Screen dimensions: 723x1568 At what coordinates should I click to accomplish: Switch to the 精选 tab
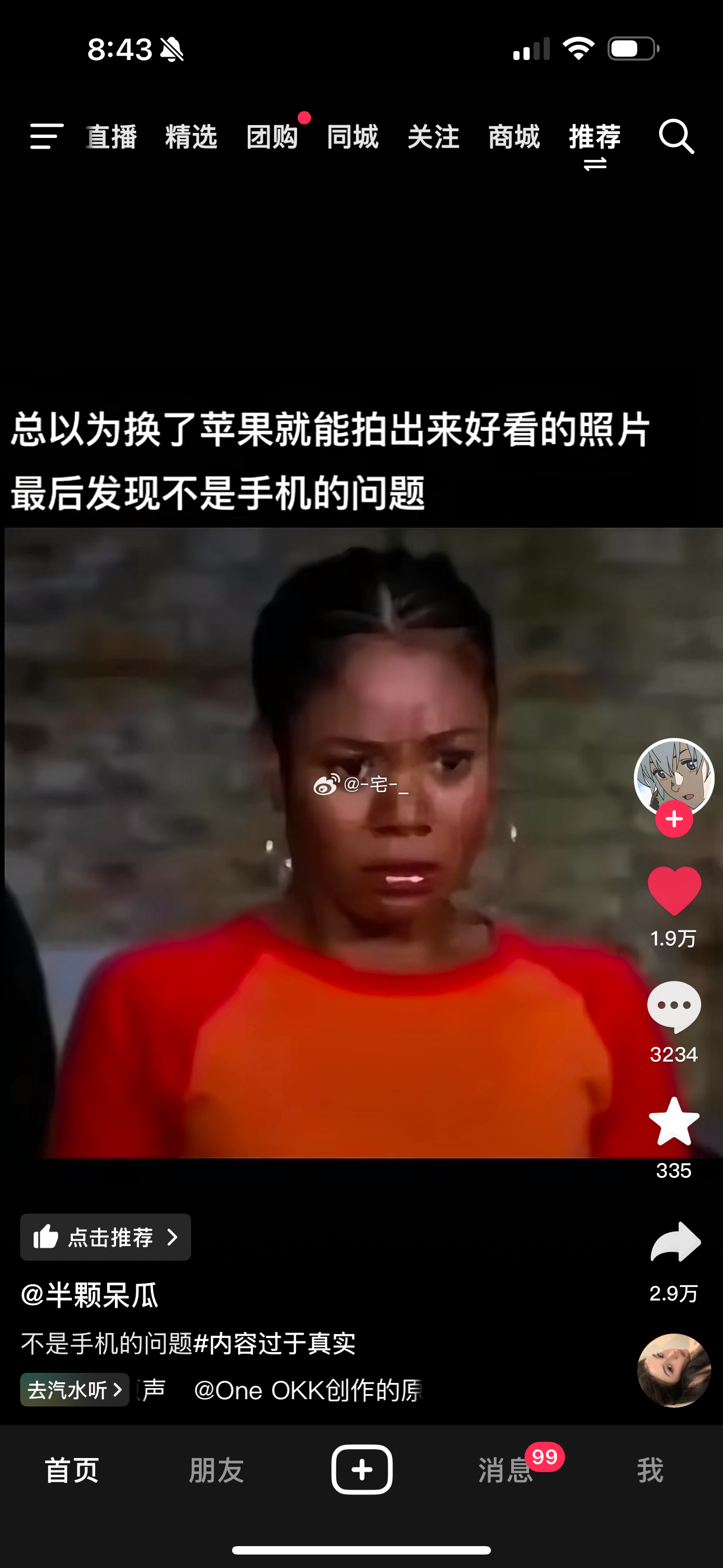[x=191, y=136]
